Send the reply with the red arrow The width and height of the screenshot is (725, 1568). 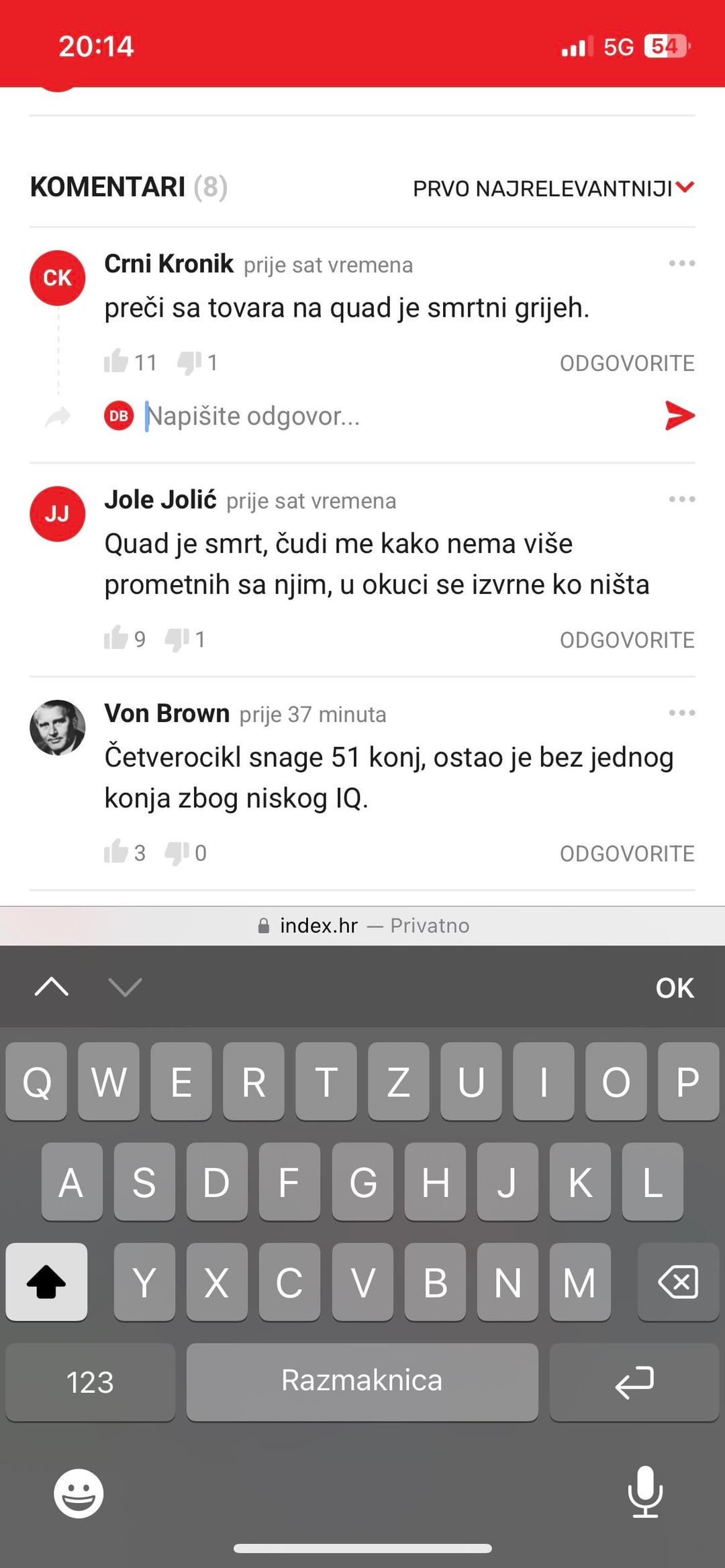pos(679,416)
